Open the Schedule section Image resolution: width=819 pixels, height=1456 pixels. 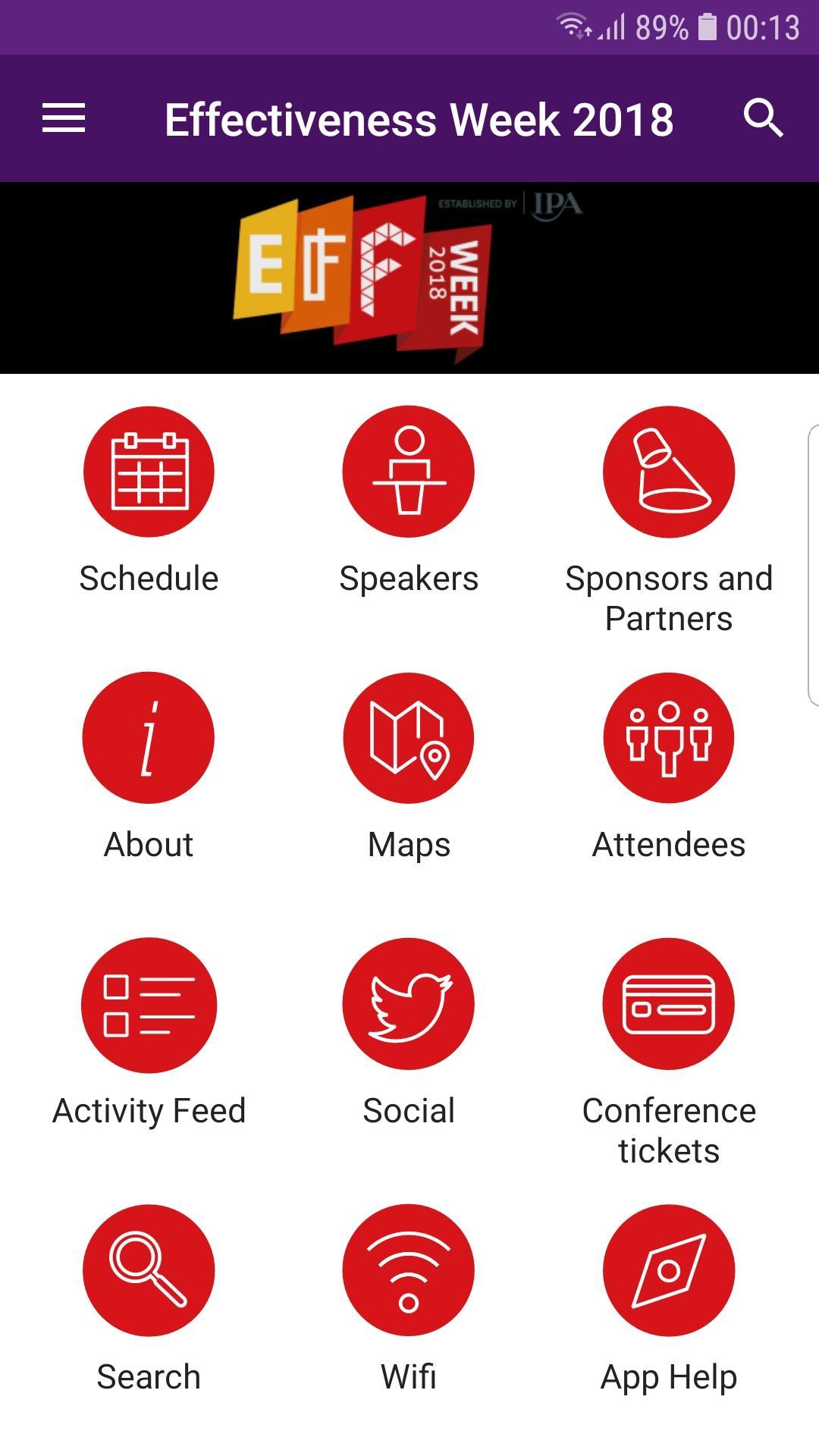(x=149, y=472)
